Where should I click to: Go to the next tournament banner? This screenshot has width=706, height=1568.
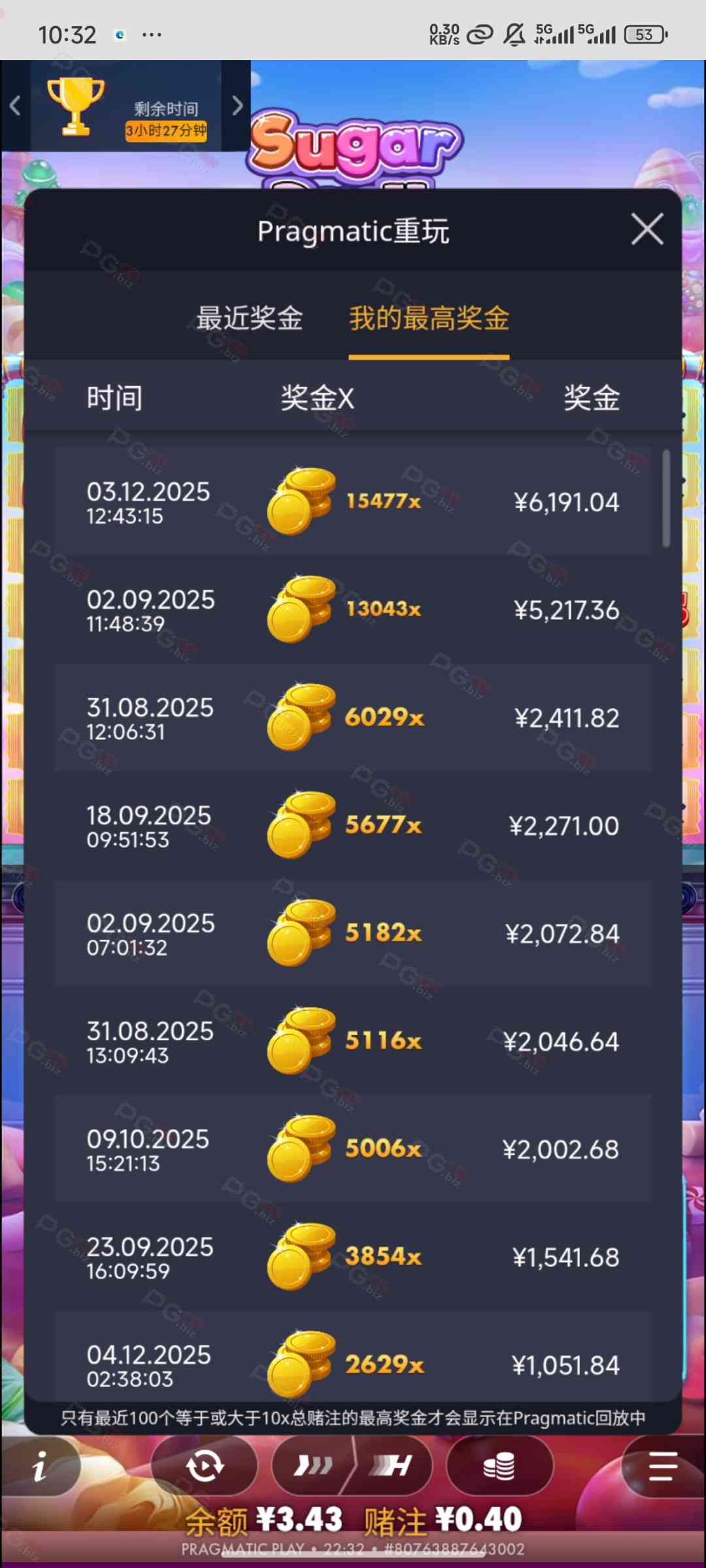tap(237, 106)
